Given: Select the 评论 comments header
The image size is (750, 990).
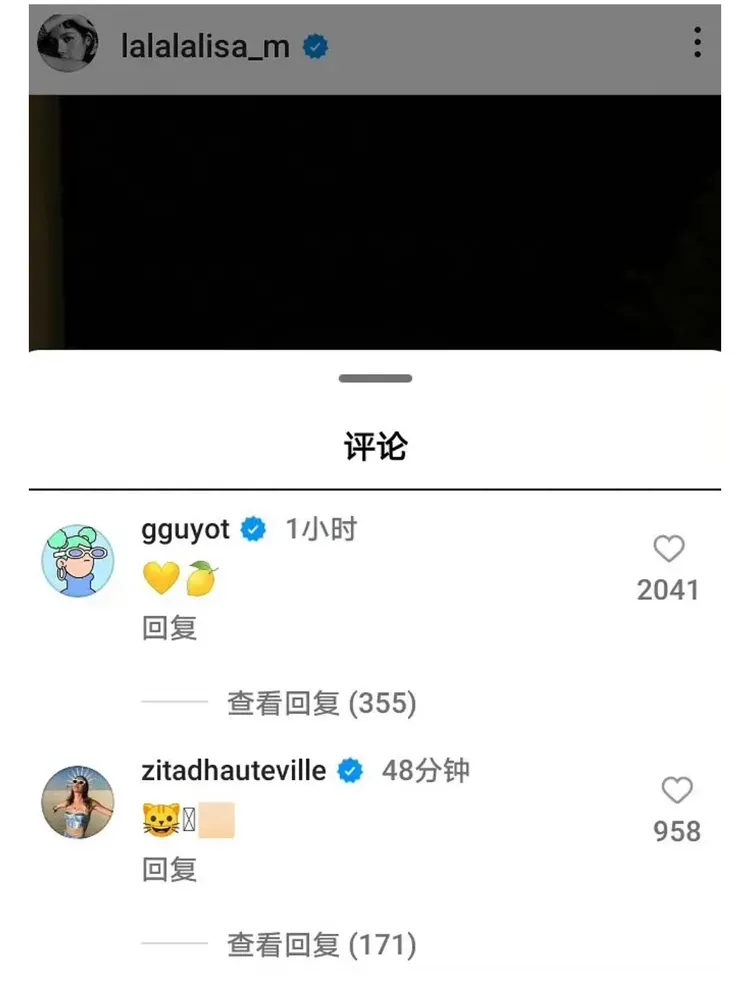Looking at the screenshot, I should pos(375,447).
